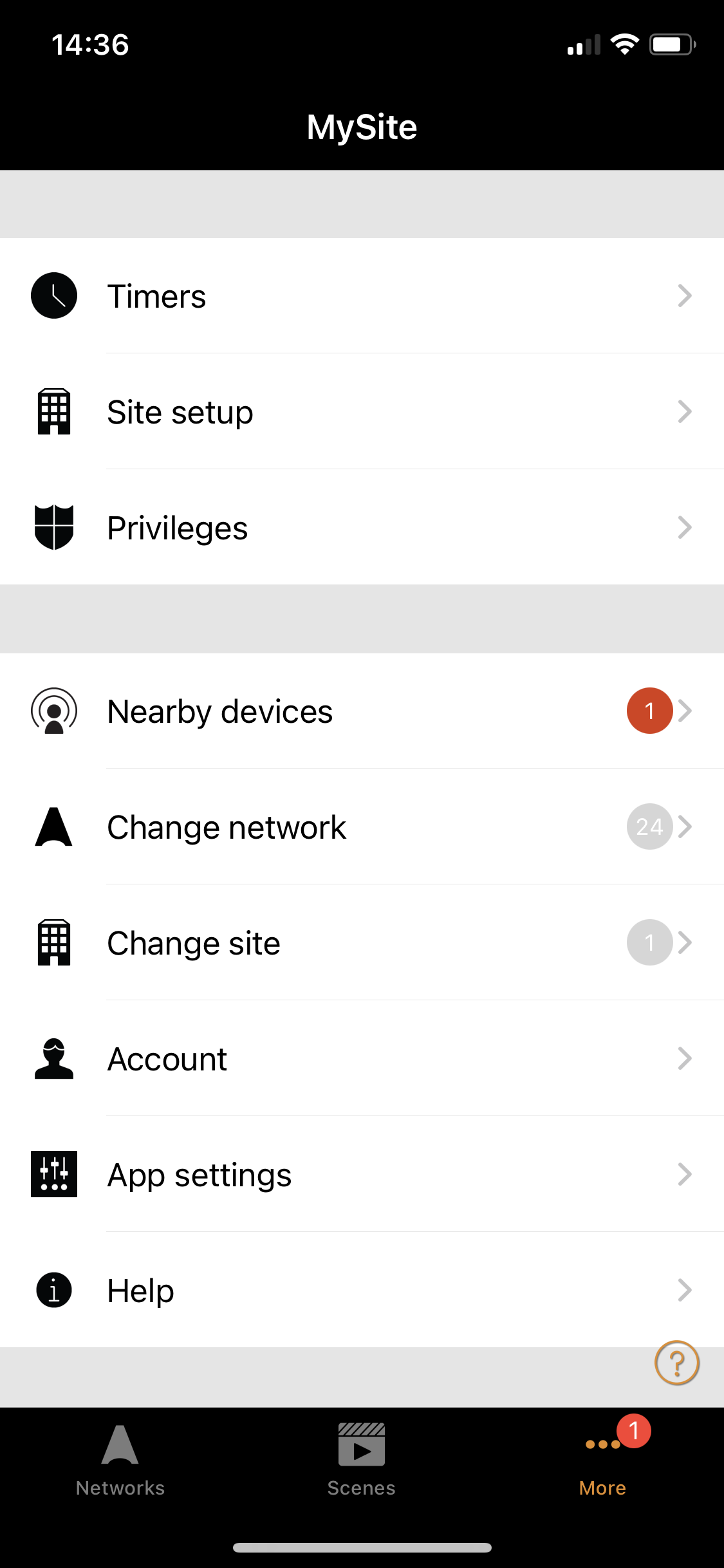The image size is (724, 1568).
Task: Open Site setup
Action: pyautogui.click(x=362, y=412)
